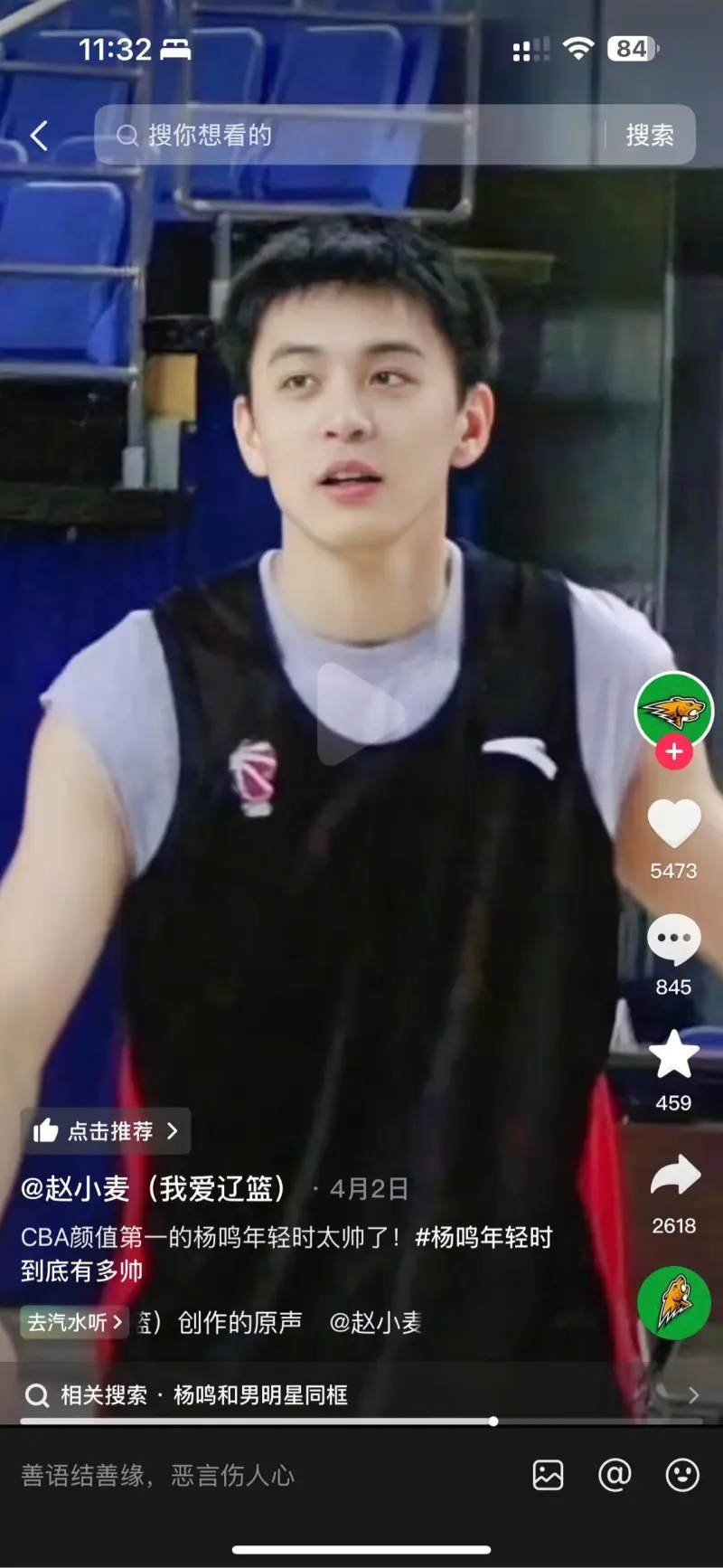This screenshot has width=723, height=1568.
Task: Tap the 去汽水听 music chip
Action: click(x=74, y=1322)
